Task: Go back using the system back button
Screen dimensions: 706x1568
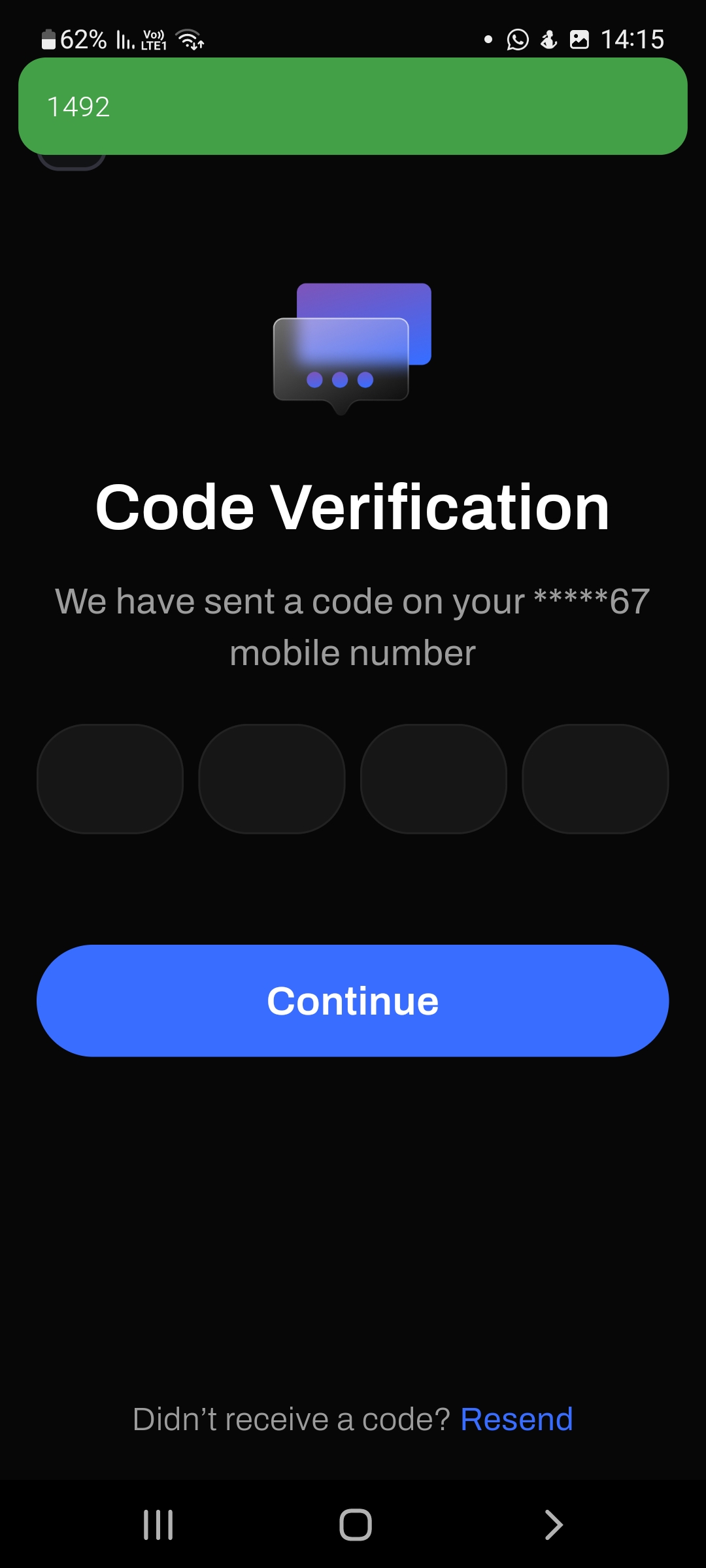Action: [x=553, y=1525]
